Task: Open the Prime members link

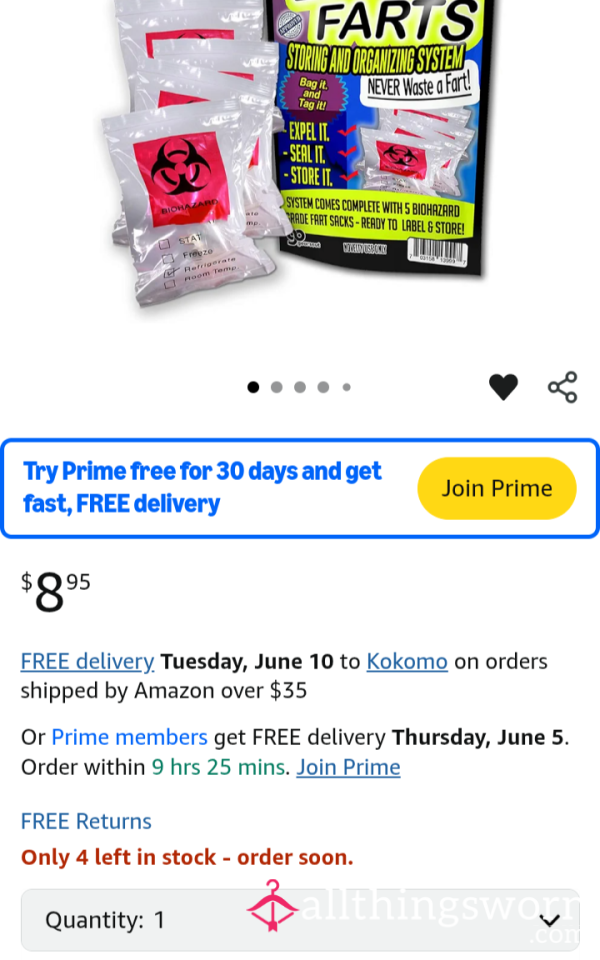Action: pyautogui.click(x=129, y=737)
